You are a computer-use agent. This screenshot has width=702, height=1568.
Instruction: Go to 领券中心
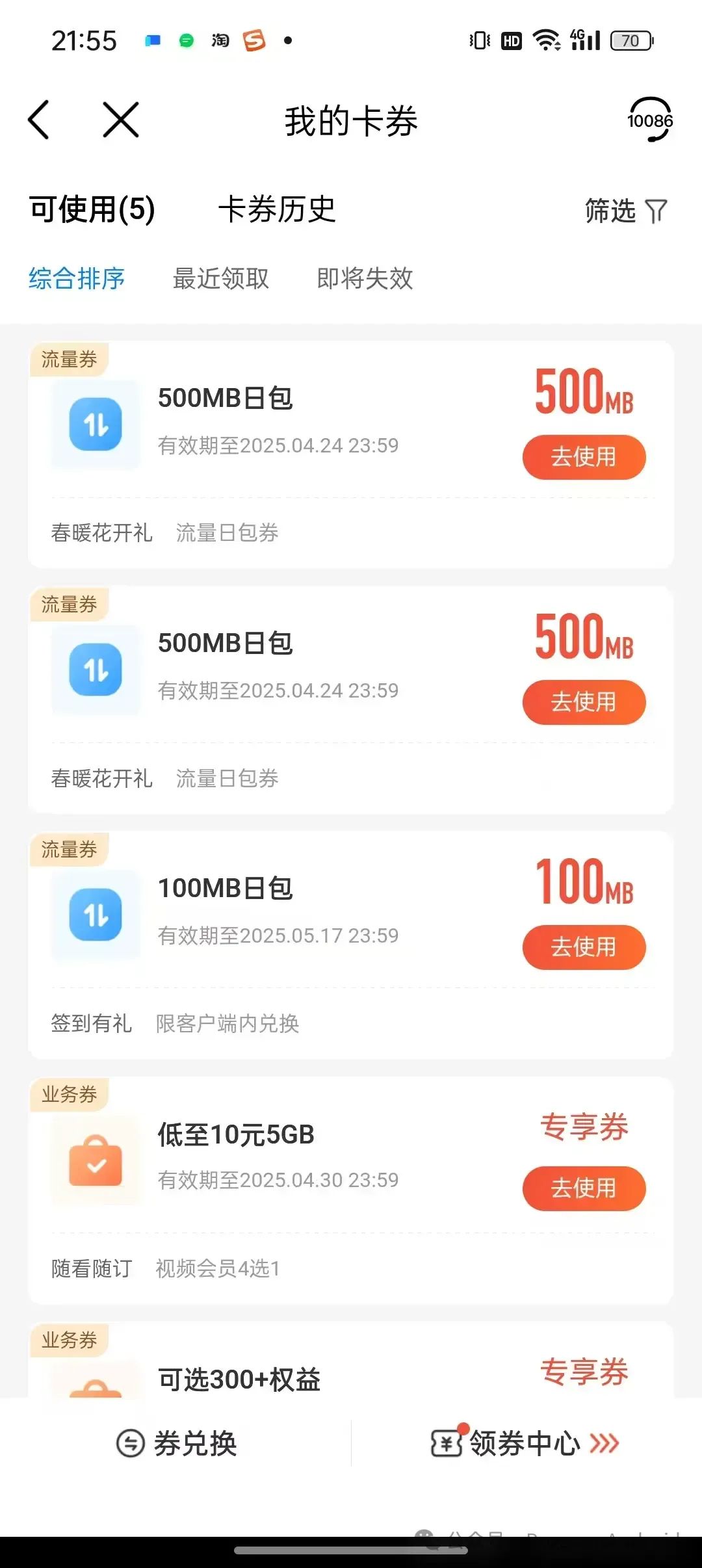point(525,1444)
